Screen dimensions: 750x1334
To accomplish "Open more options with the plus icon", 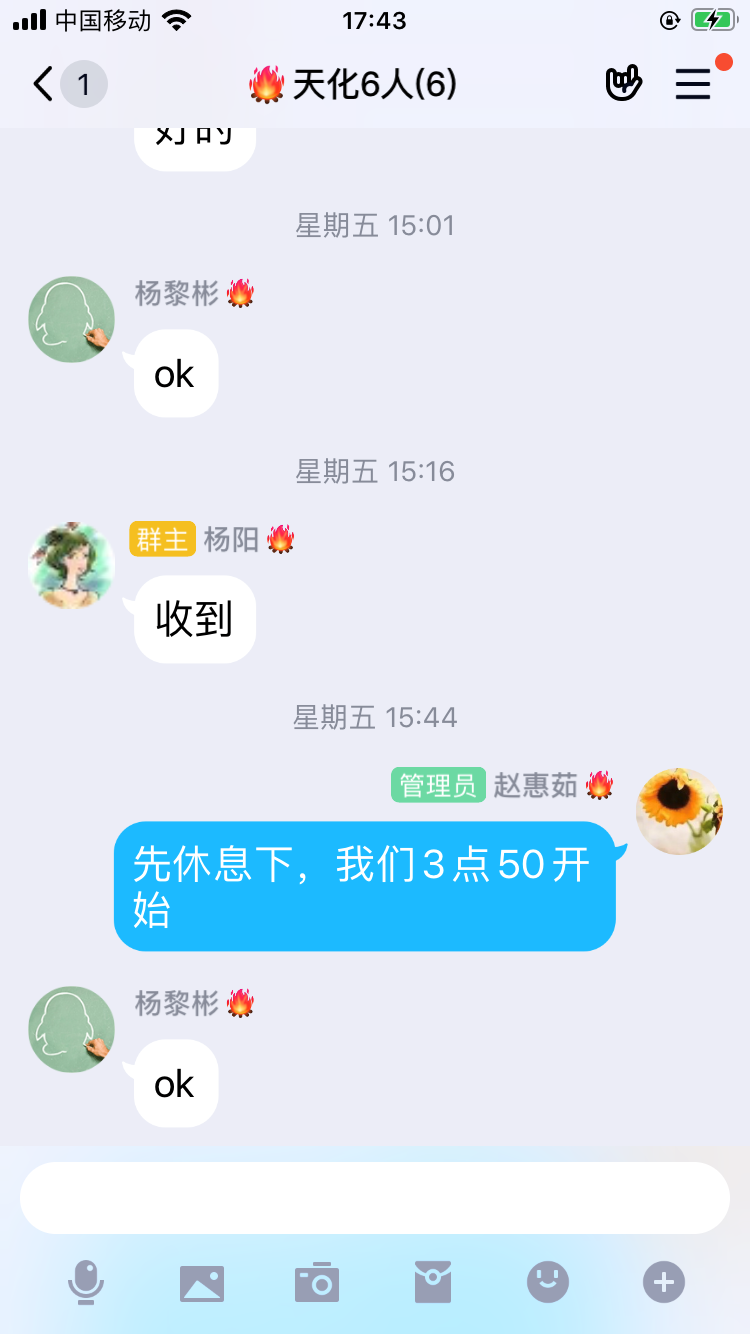I will (664, 1281).
